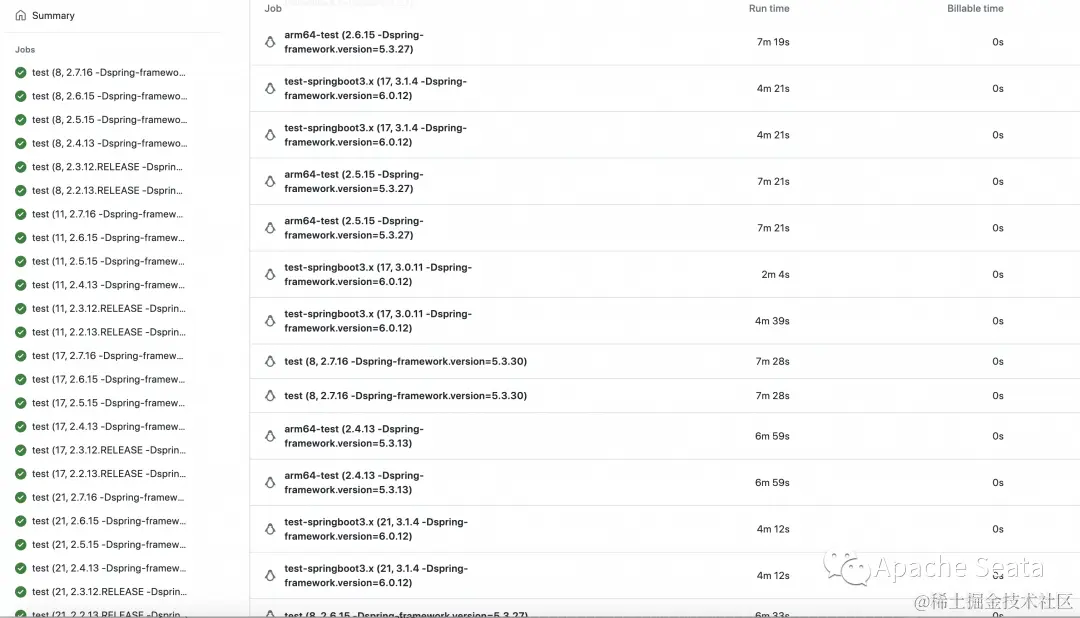Open job test (11, 2.7.16)
The width and height of the screenshot is (1080, 618).
[x=108, y=214]
